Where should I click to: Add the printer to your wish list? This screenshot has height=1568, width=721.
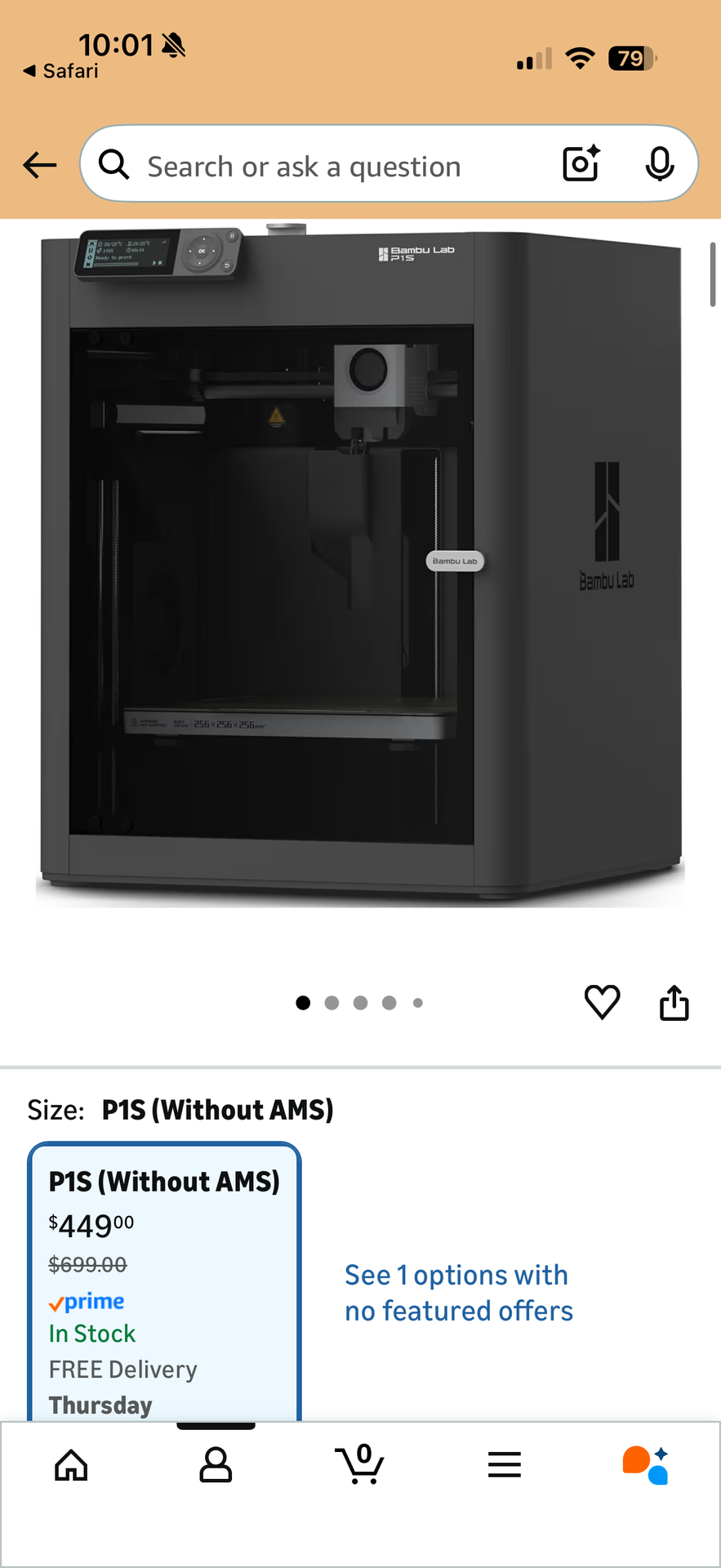pyautogui.click(x=602, y=1002)
